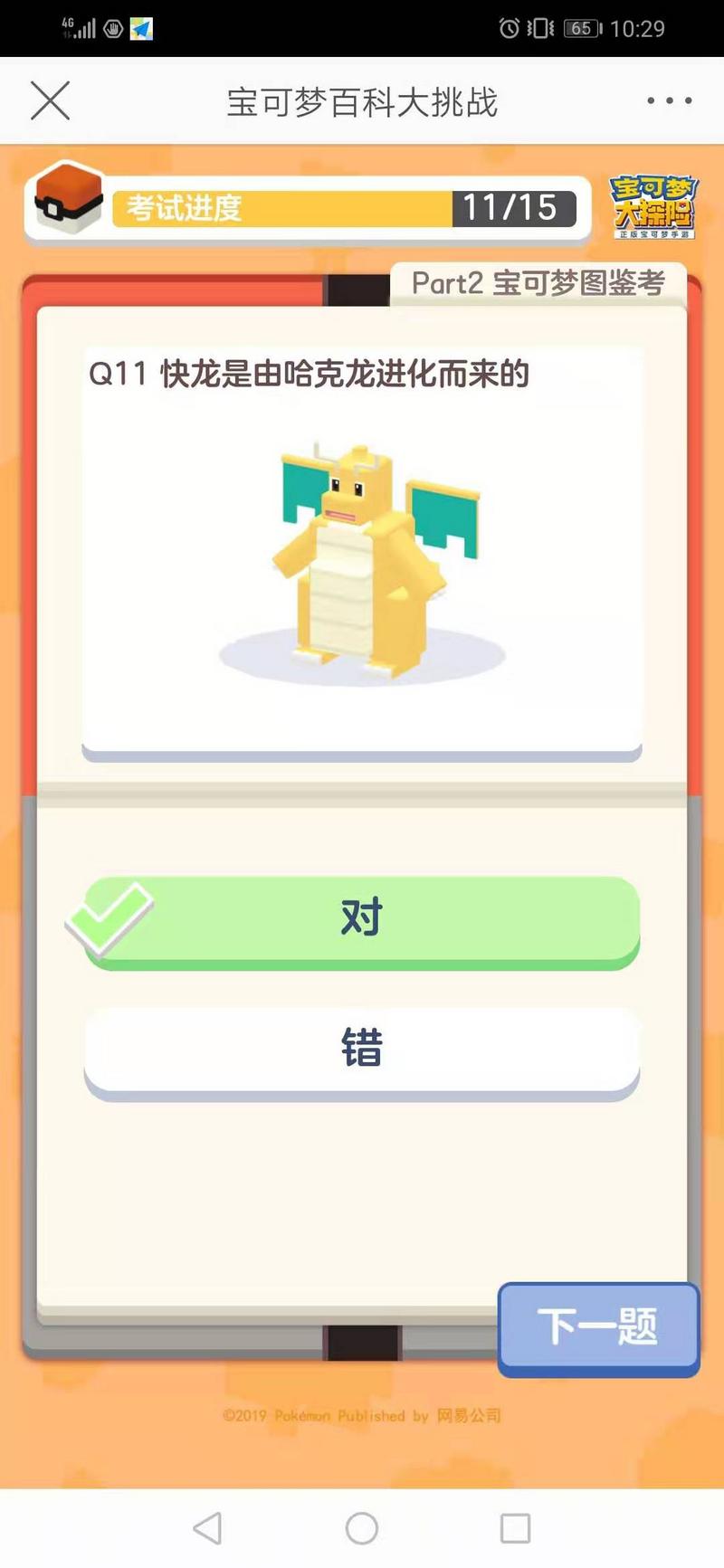This screenshot has height=1568, width=724.
Task: Tap the system back button
Action: [208, 1528]
